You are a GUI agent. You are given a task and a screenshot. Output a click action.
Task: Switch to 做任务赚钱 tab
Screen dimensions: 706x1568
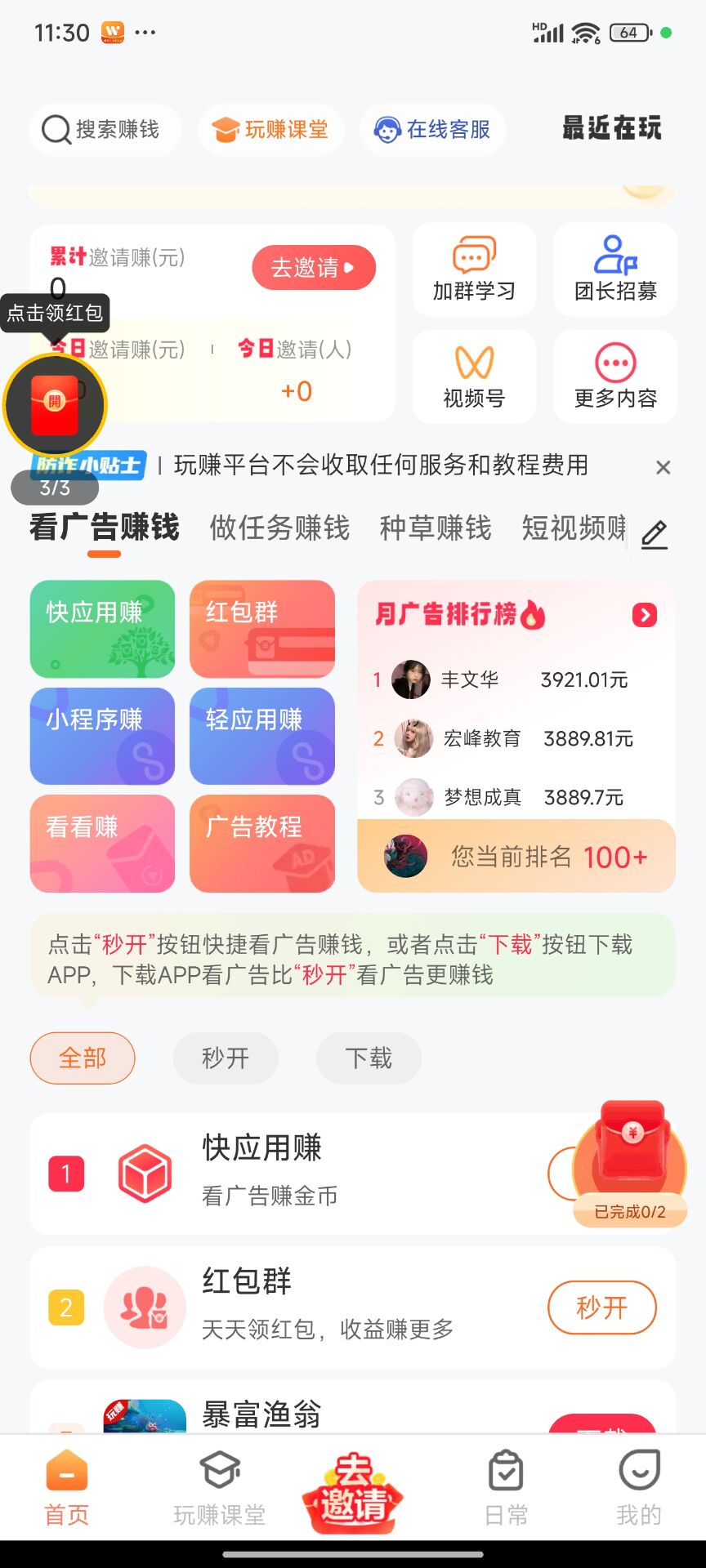point(279,528)
